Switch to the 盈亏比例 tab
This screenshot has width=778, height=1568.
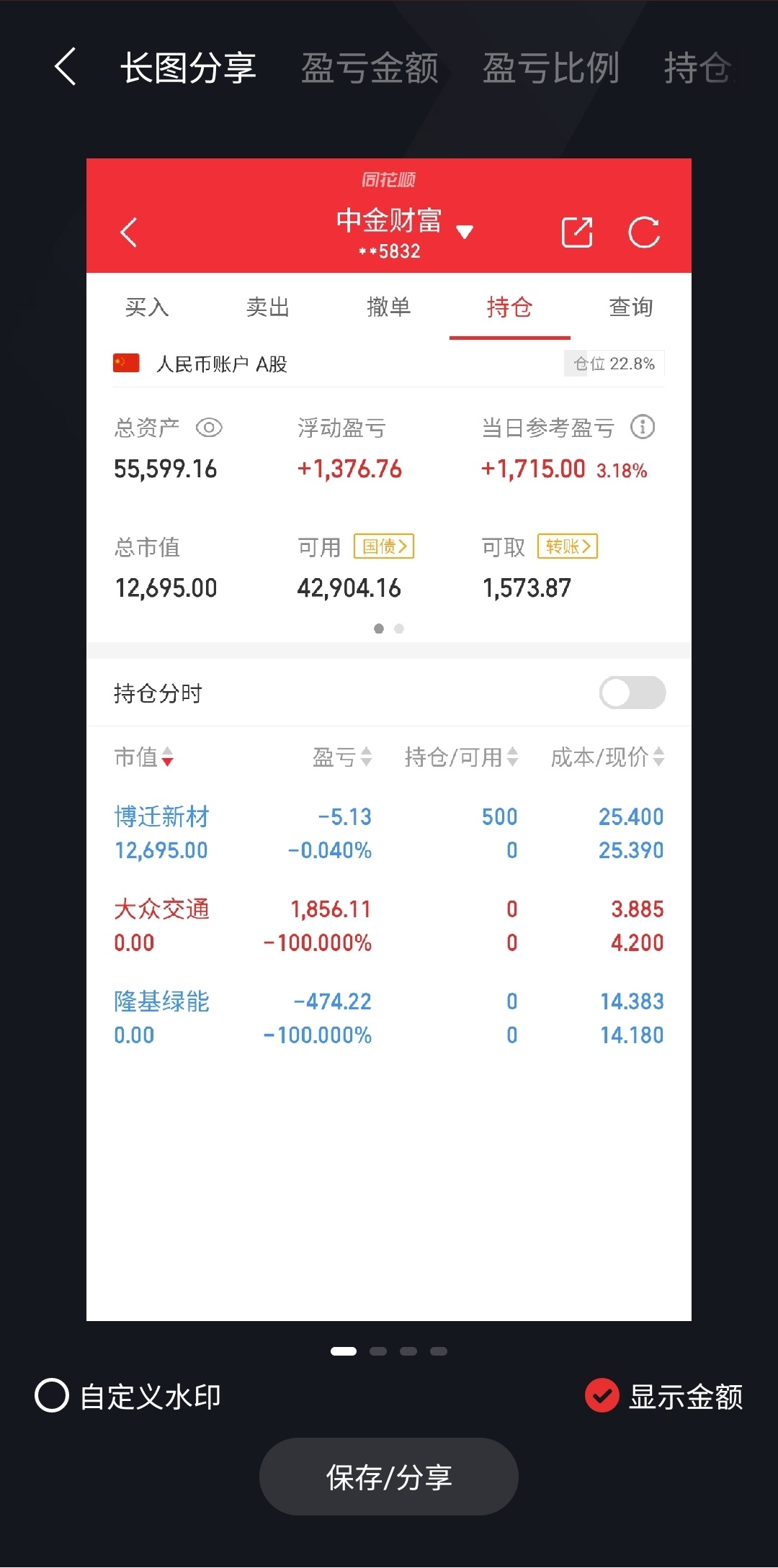pyautogui.click(x=550, y=68)
